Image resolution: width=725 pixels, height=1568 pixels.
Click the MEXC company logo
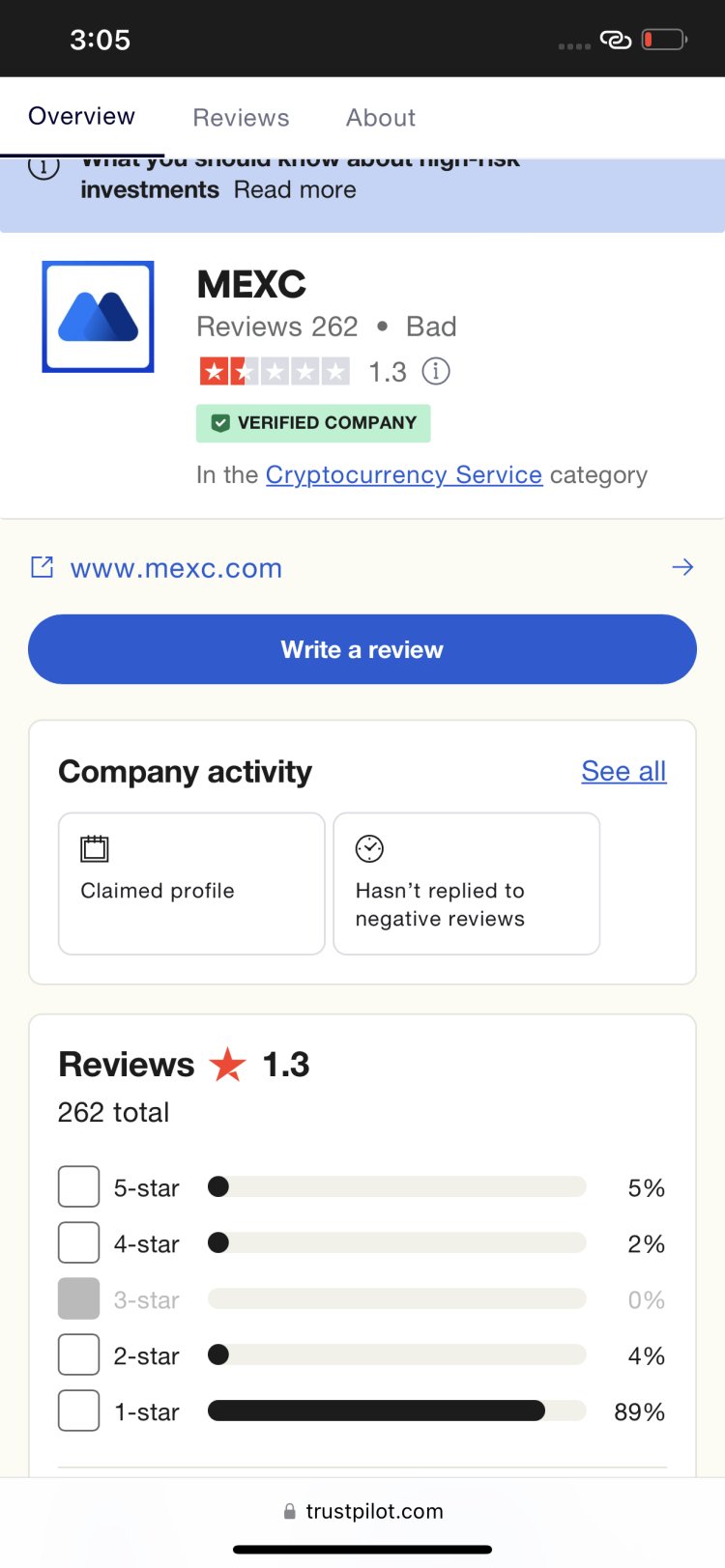97,316
